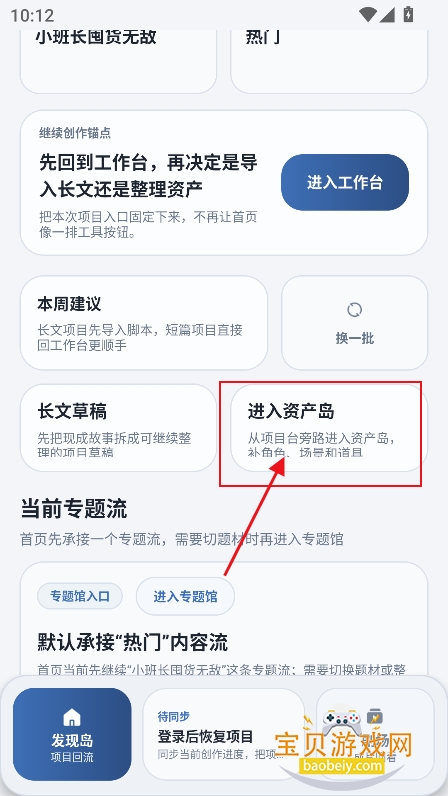Open the 小班长囤货无敌 card
Image resolution: width=448 pixels, height=796 pixels.
pos(118,61)
